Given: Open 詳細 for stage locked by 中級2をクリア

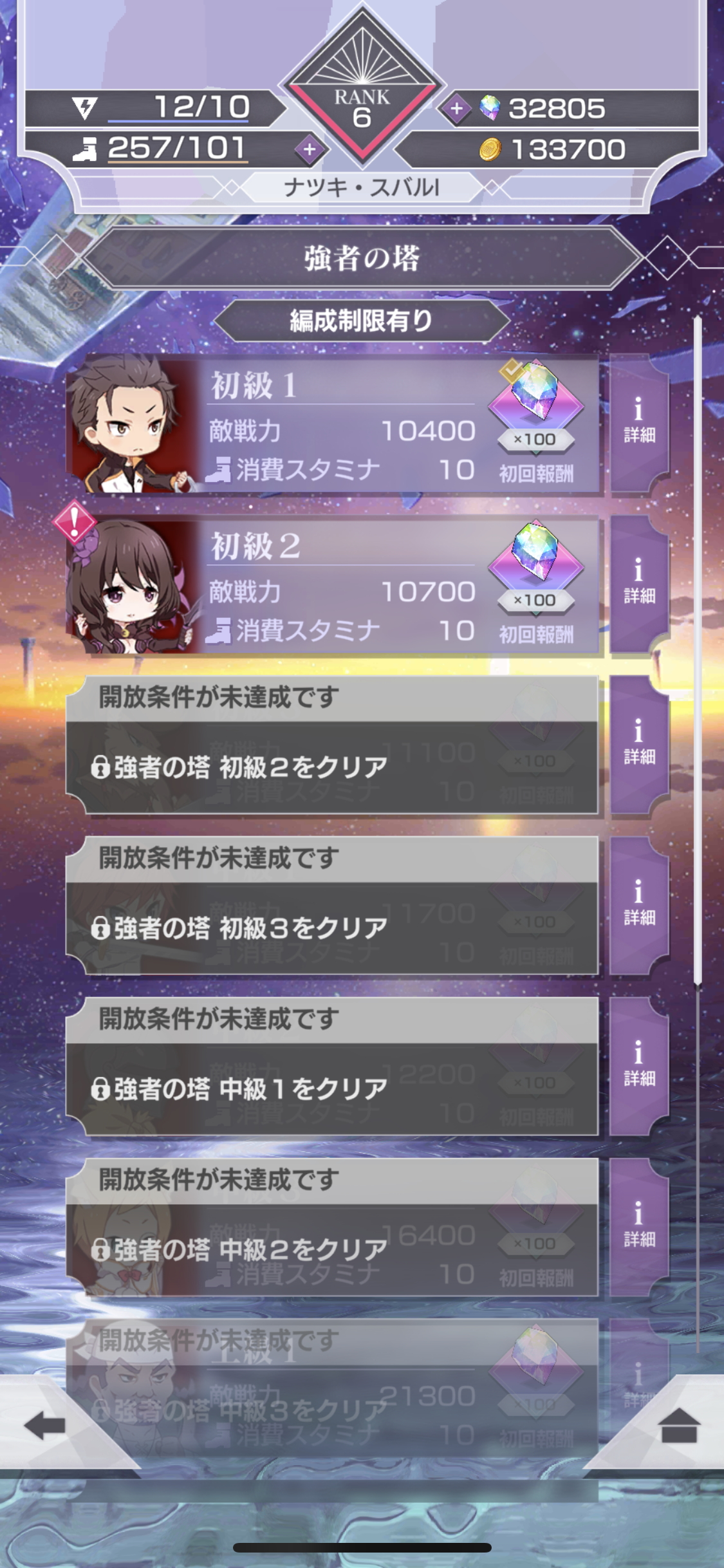Looking at the screenshot, I should (638, 1227).
